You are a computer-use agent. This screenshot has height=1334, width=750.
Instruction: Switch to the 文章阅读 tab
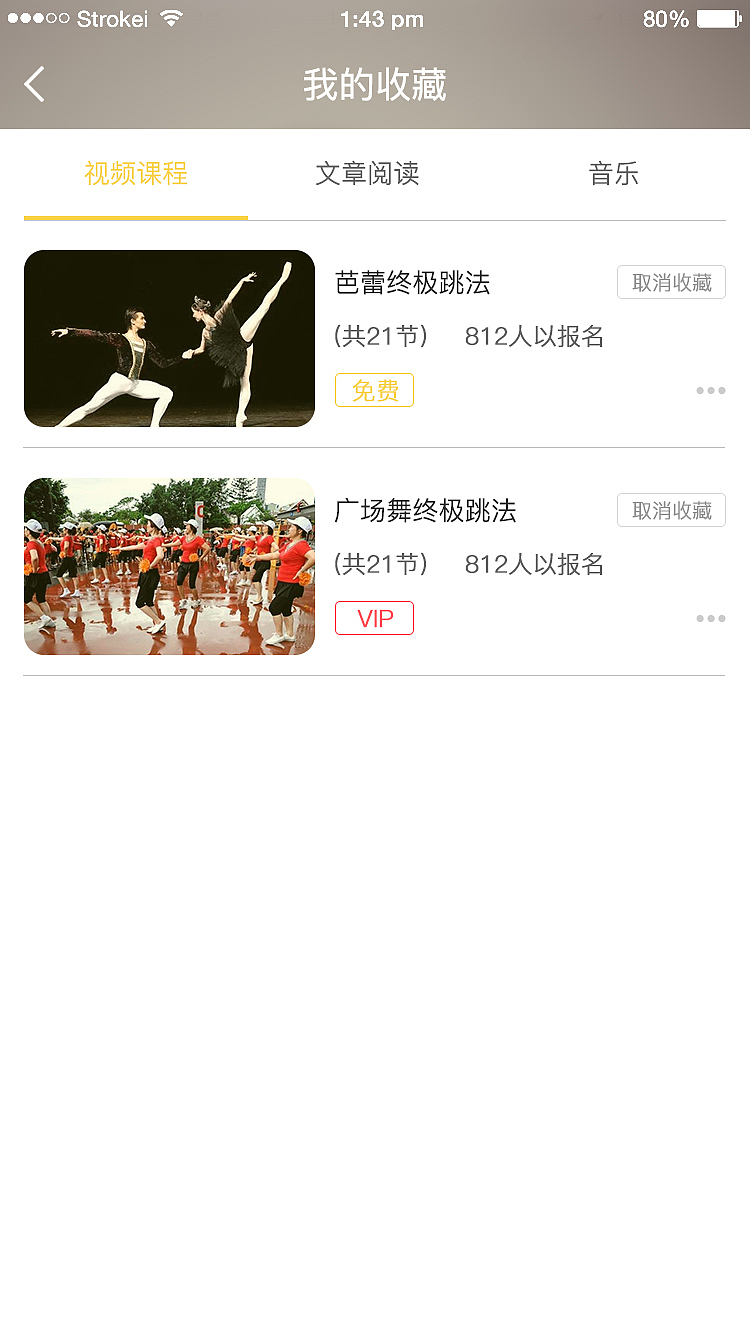(x=367, y=174)
